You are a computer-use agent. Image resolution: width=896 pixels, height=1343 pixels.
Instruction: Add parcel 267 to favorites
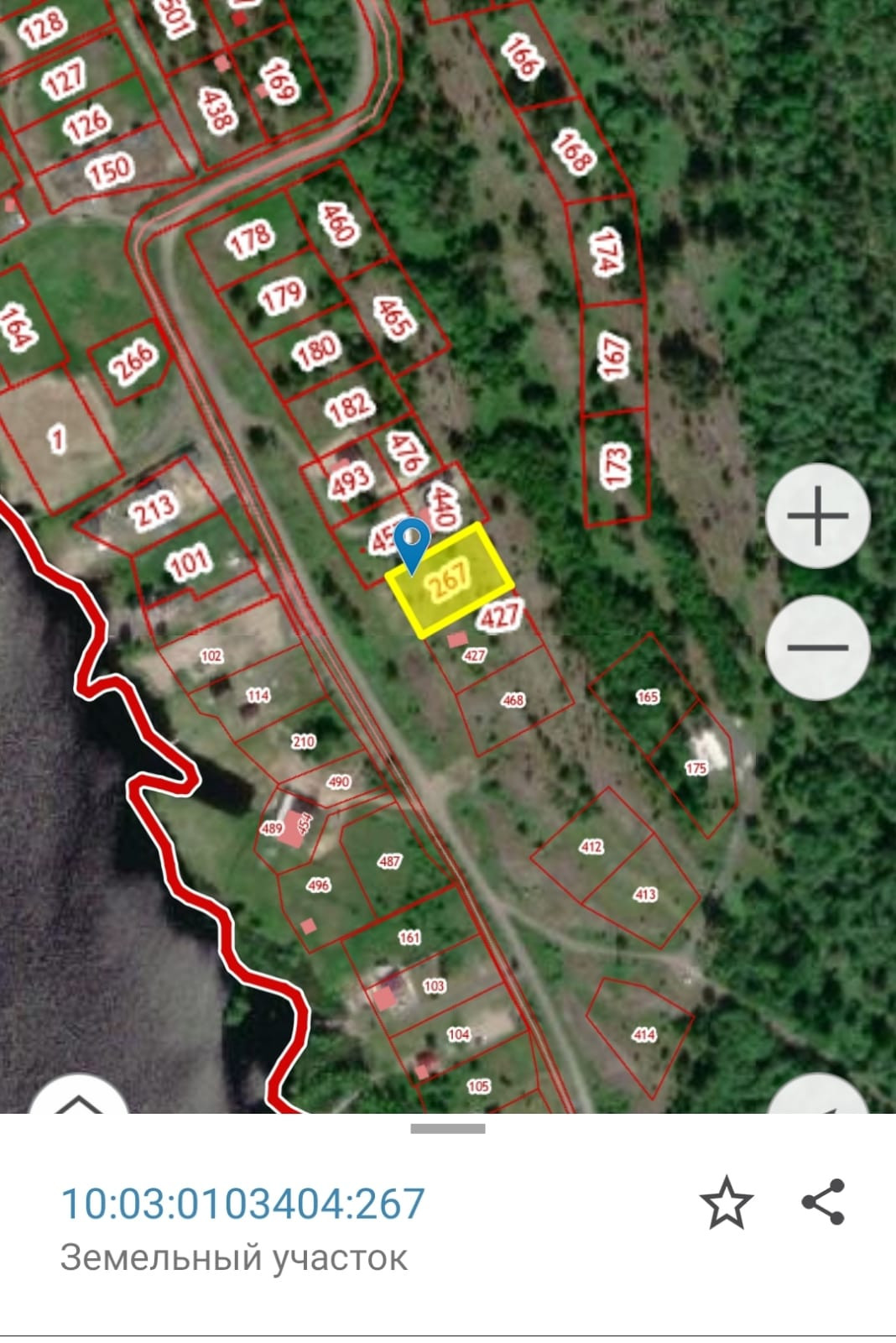pos(727,1203)
